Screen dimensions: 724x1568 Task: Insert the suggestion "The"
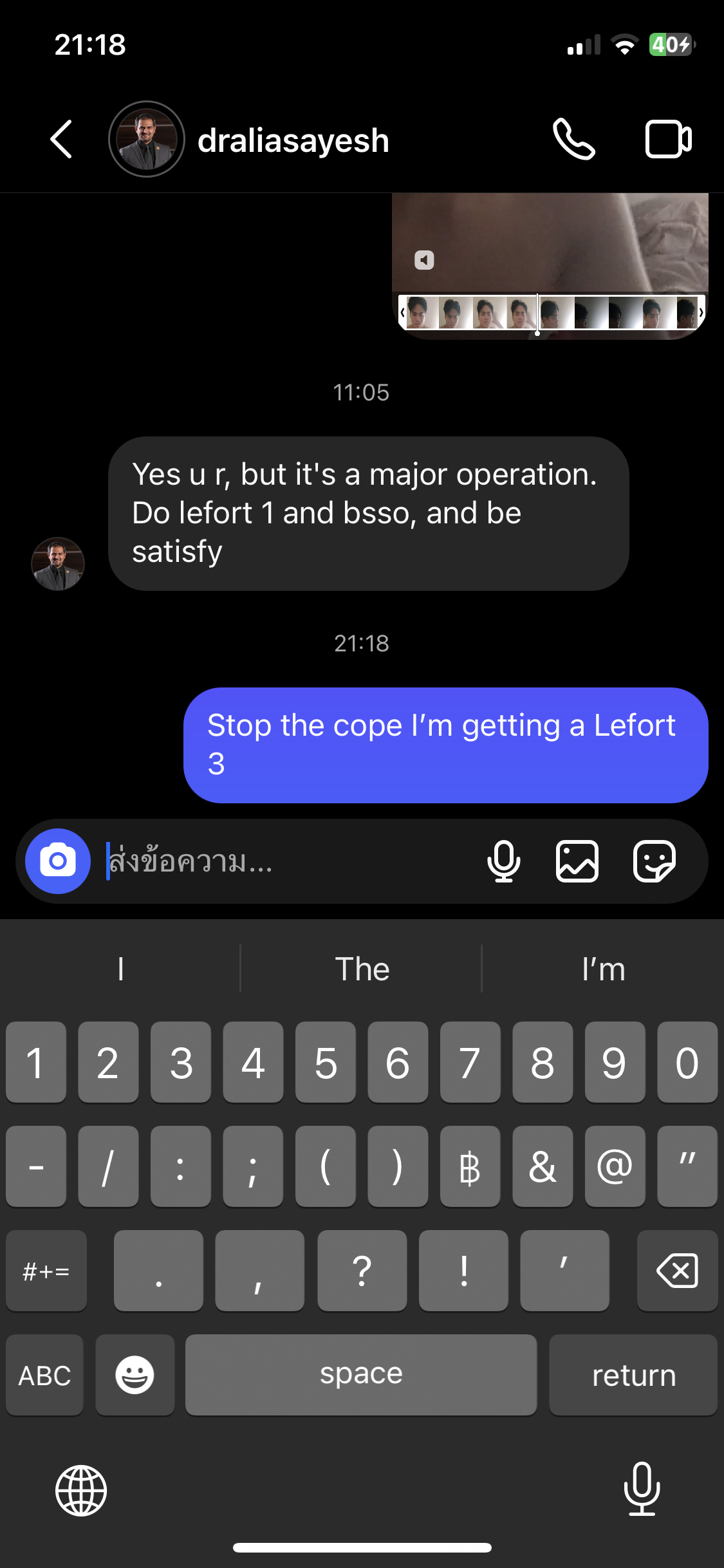(x=362, y=969)
